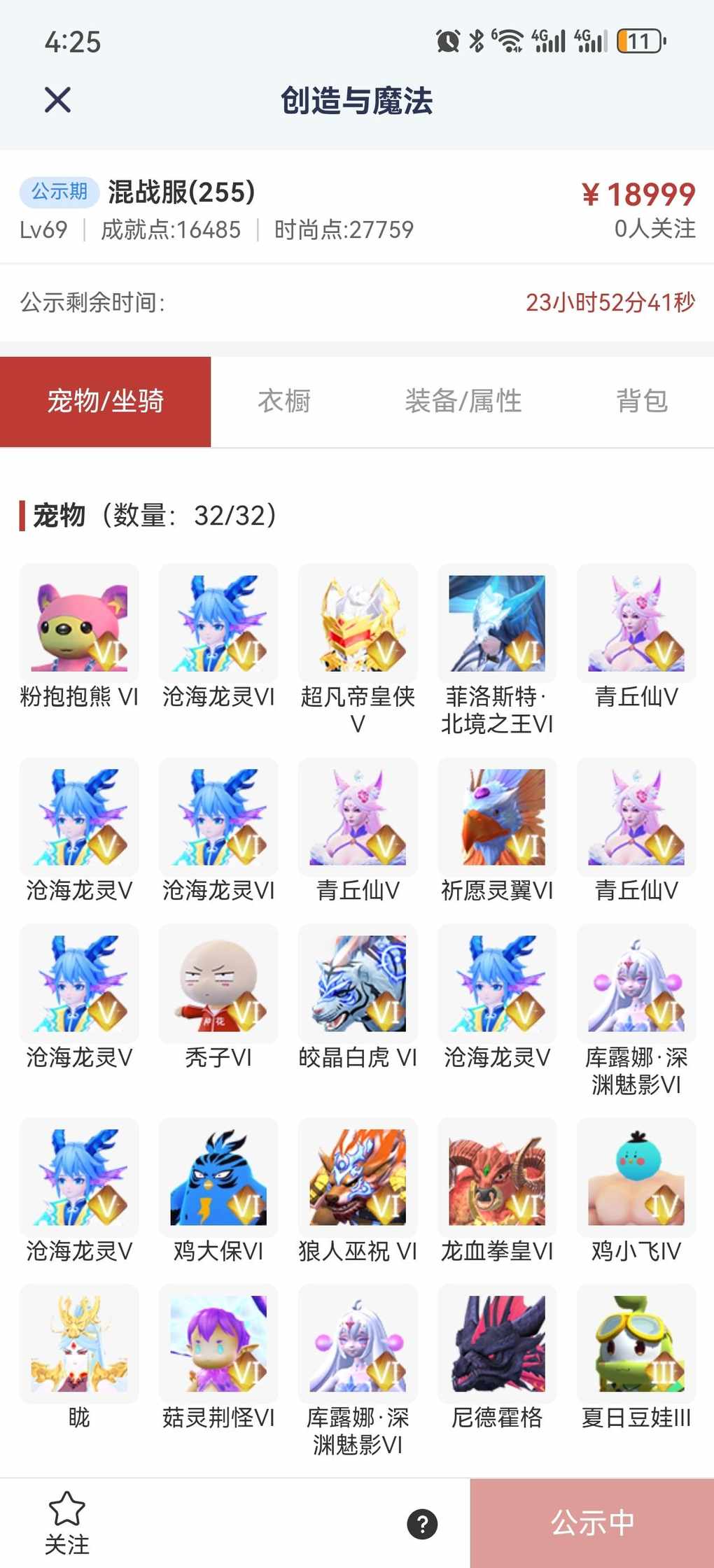Open 超凡帝皇侠 V pet details
The image size is (714, 1568).
(358, 623)
